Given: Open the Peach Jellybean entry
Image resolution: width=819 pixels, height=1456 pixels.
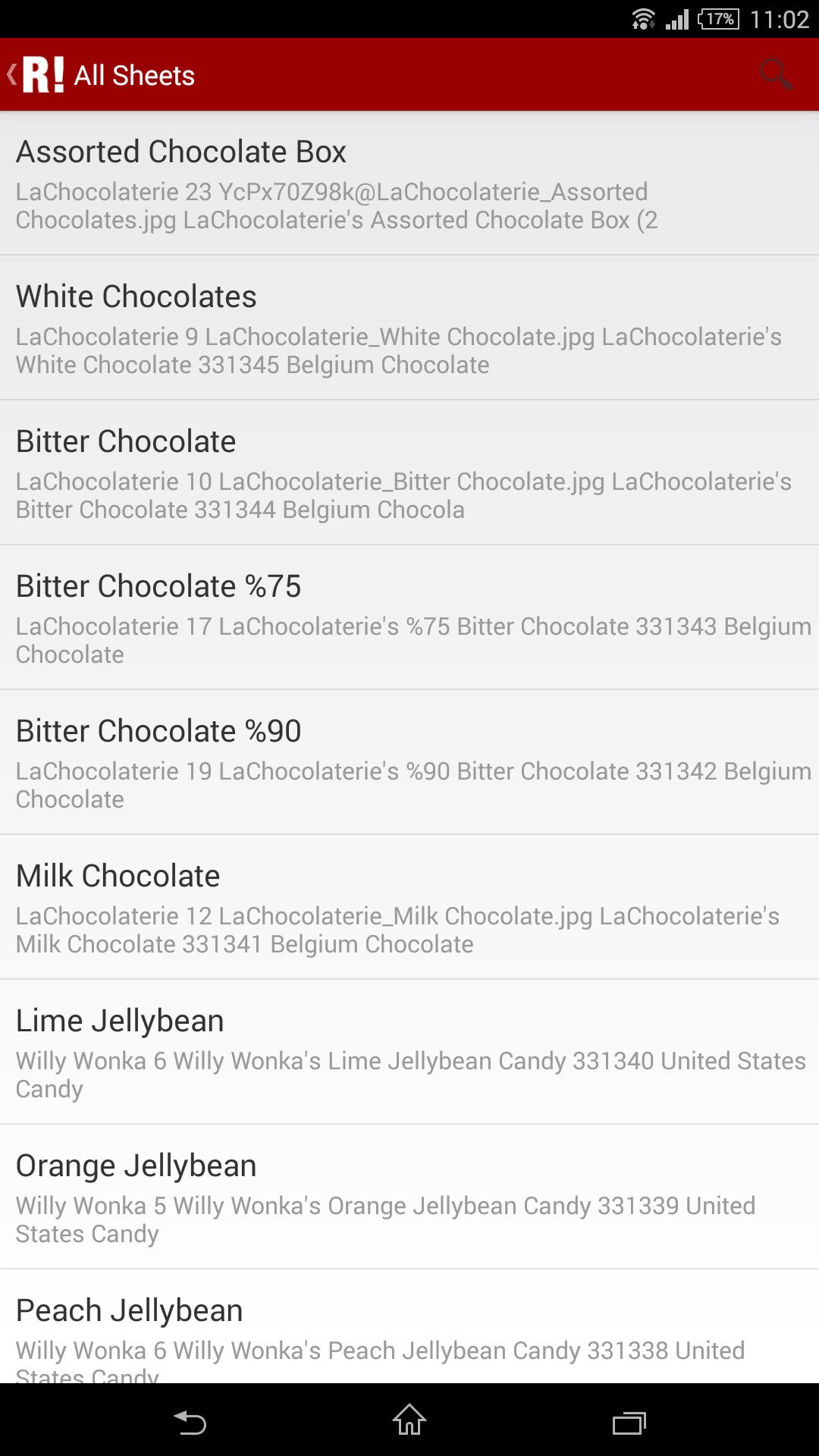Looking at the screenshot, I should tap(409, 1331).
